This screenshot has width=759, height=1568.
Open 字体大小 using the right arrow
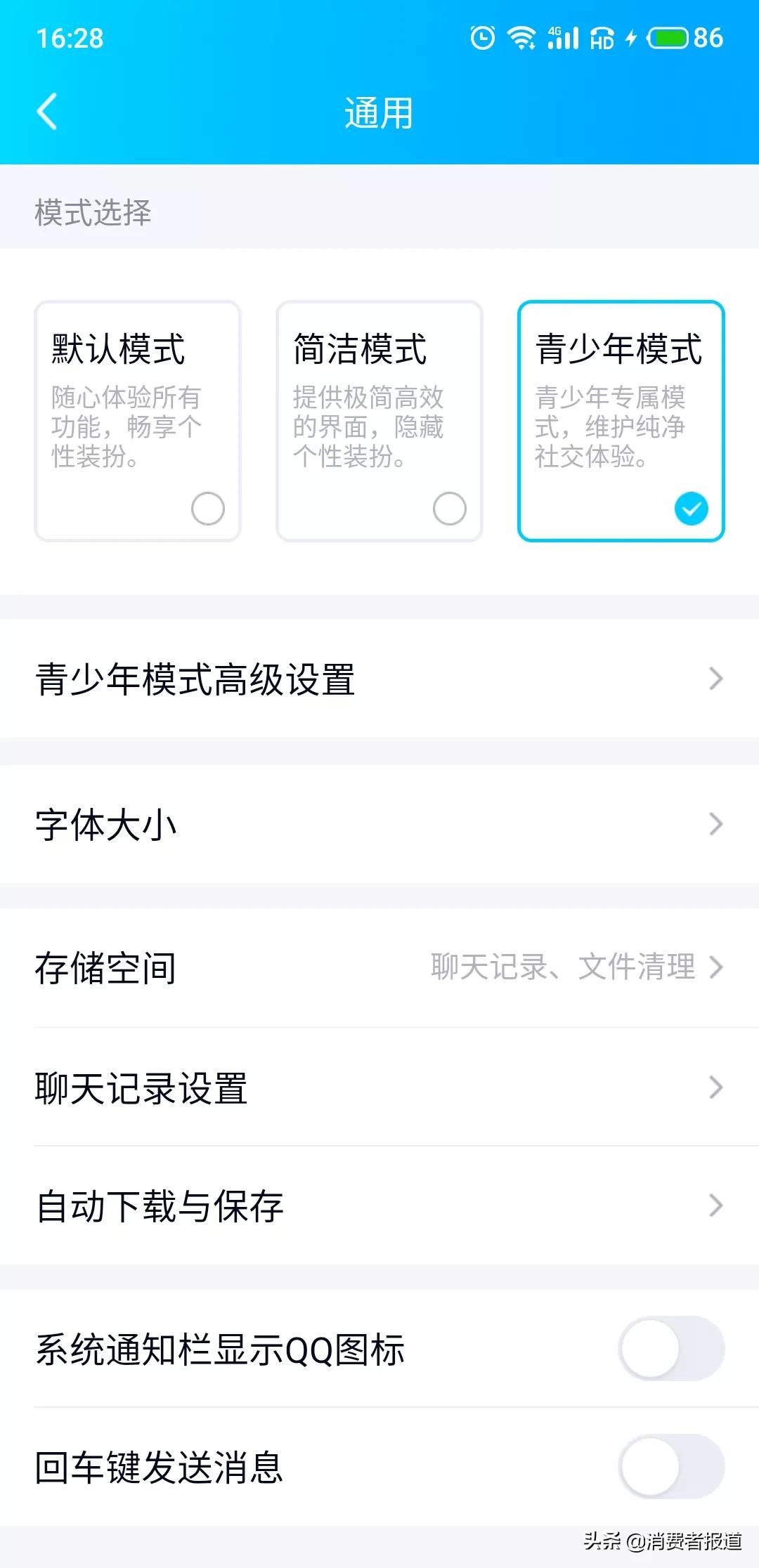[715, 822]
